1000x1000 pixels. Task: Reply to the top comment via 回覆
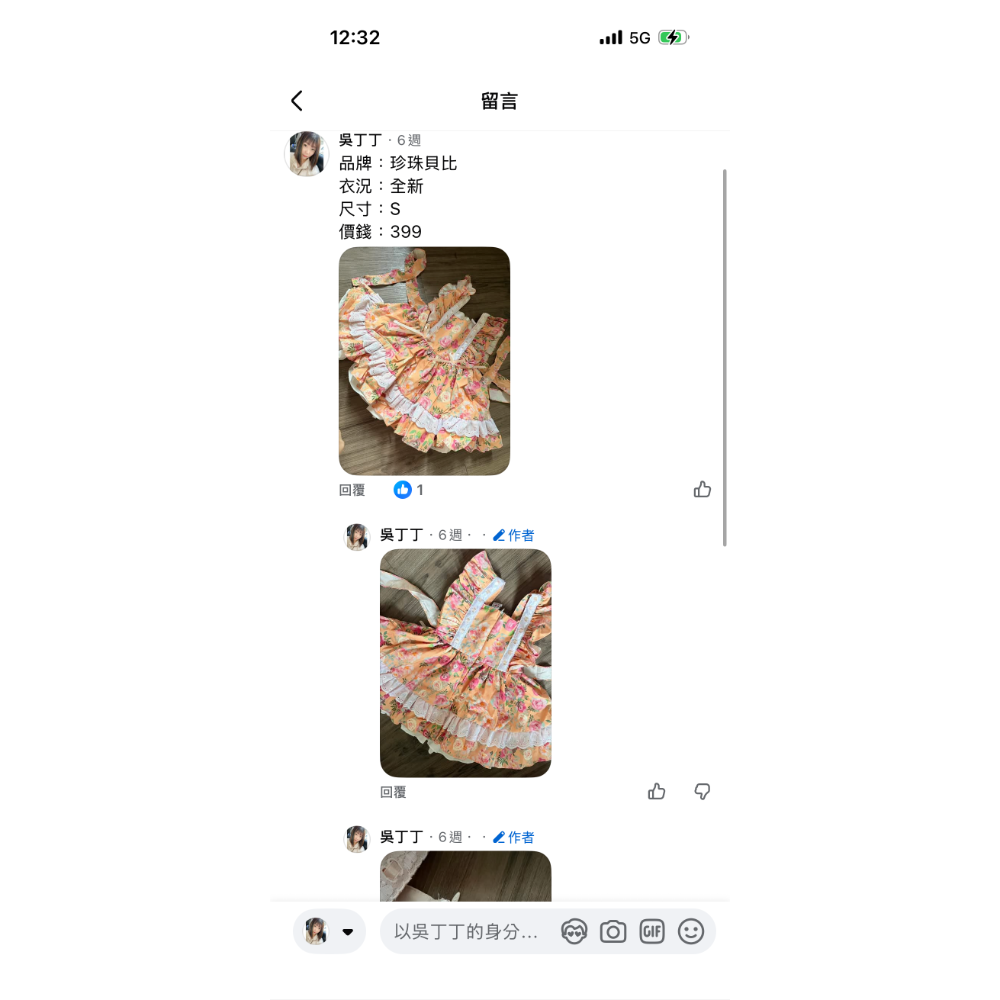pyautogui.click(x=352, y=490)
